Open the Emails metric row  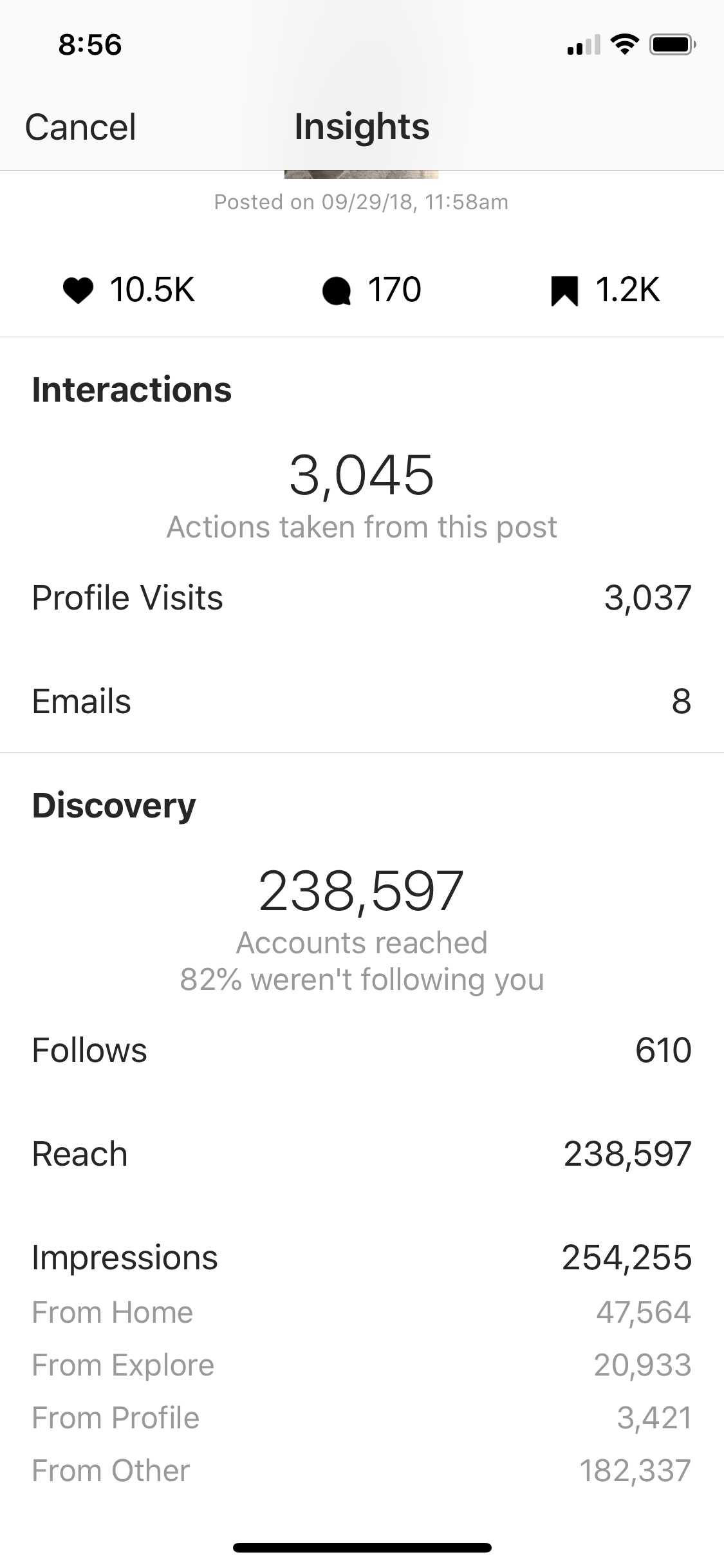click(x=362, y=702)
